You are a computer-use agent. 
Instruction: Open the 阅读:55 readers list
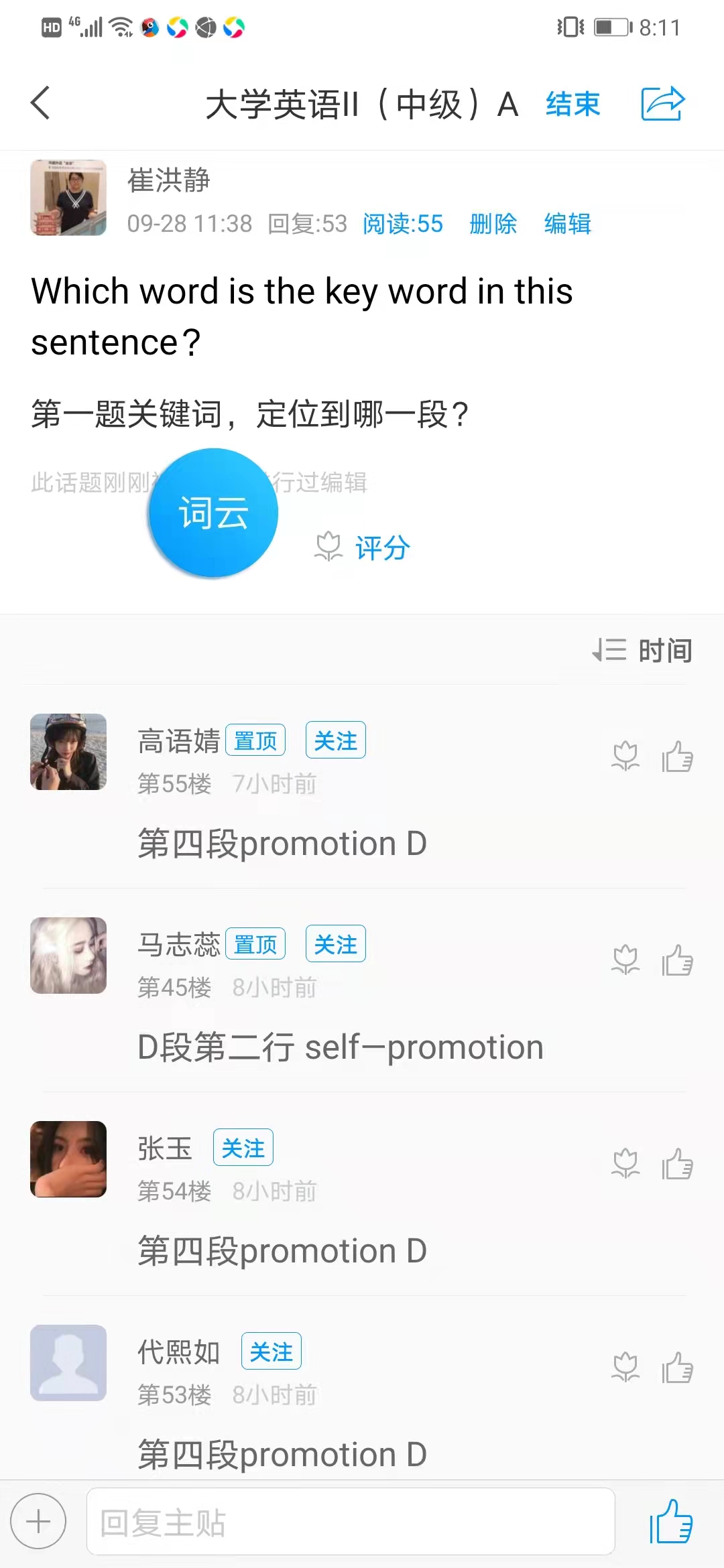[x=403, y=224]
